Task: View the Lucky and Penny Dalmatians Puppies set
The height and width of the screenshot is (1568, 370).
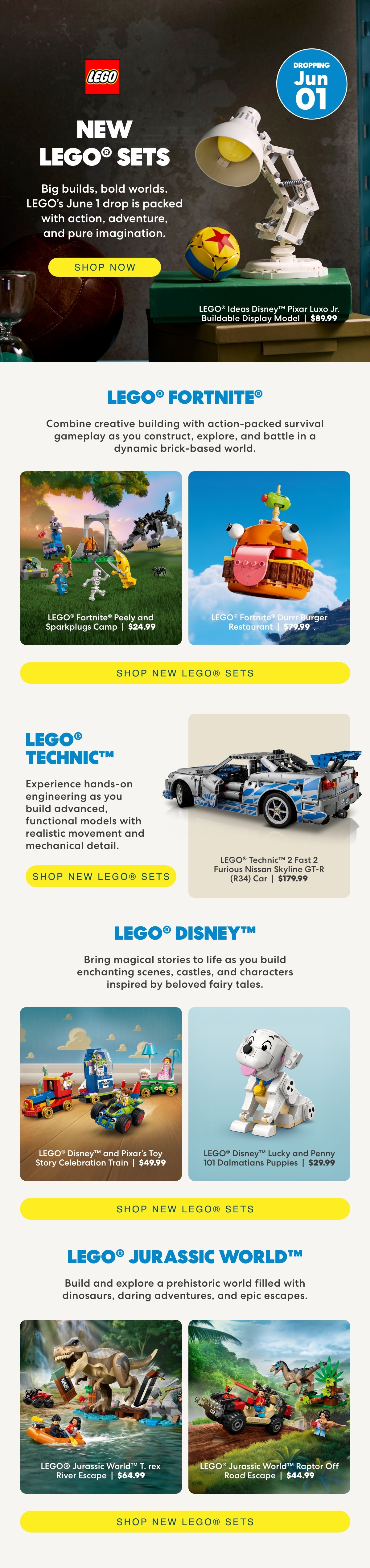Action: [x=269, y=1093]
